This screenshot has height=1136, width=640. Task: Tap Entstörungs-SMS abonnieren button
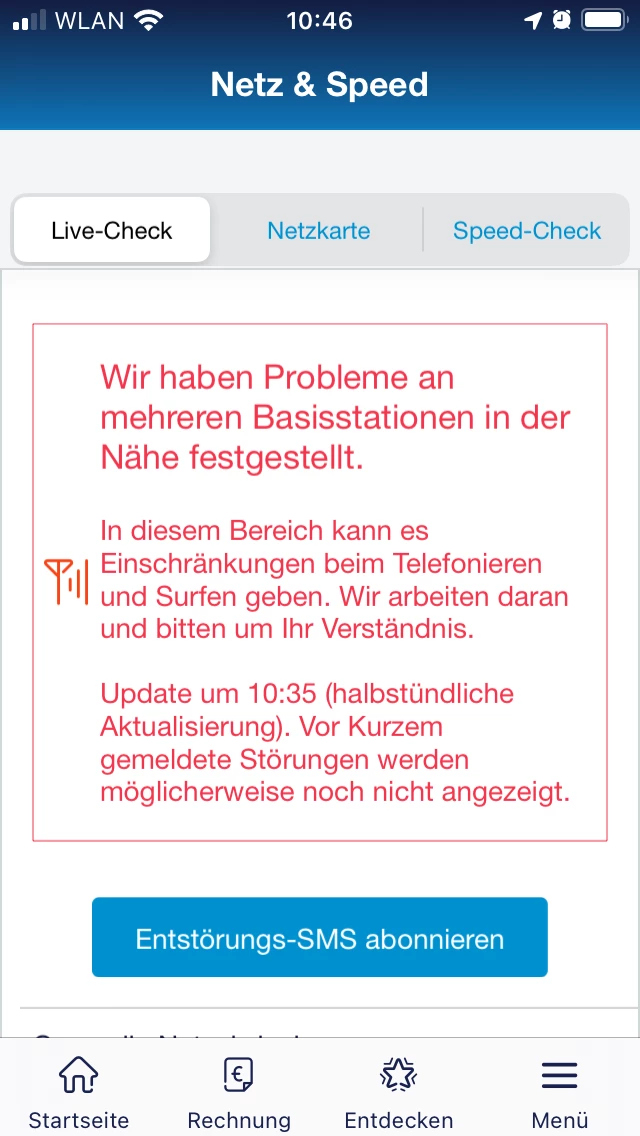(x=320, y=938)
